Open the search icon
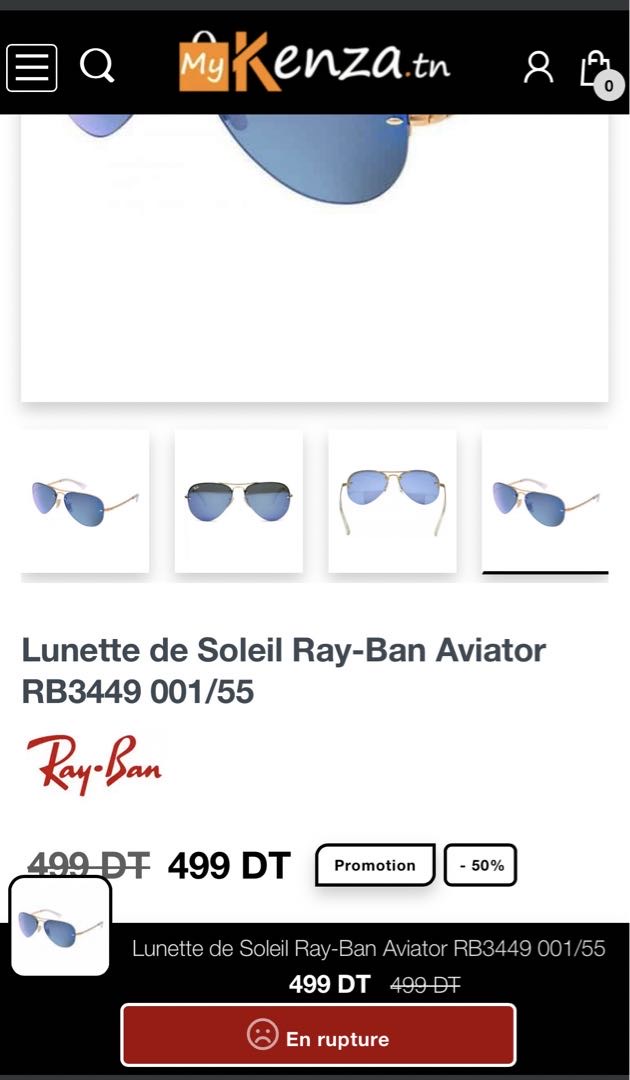 click(x=97, y=67)
